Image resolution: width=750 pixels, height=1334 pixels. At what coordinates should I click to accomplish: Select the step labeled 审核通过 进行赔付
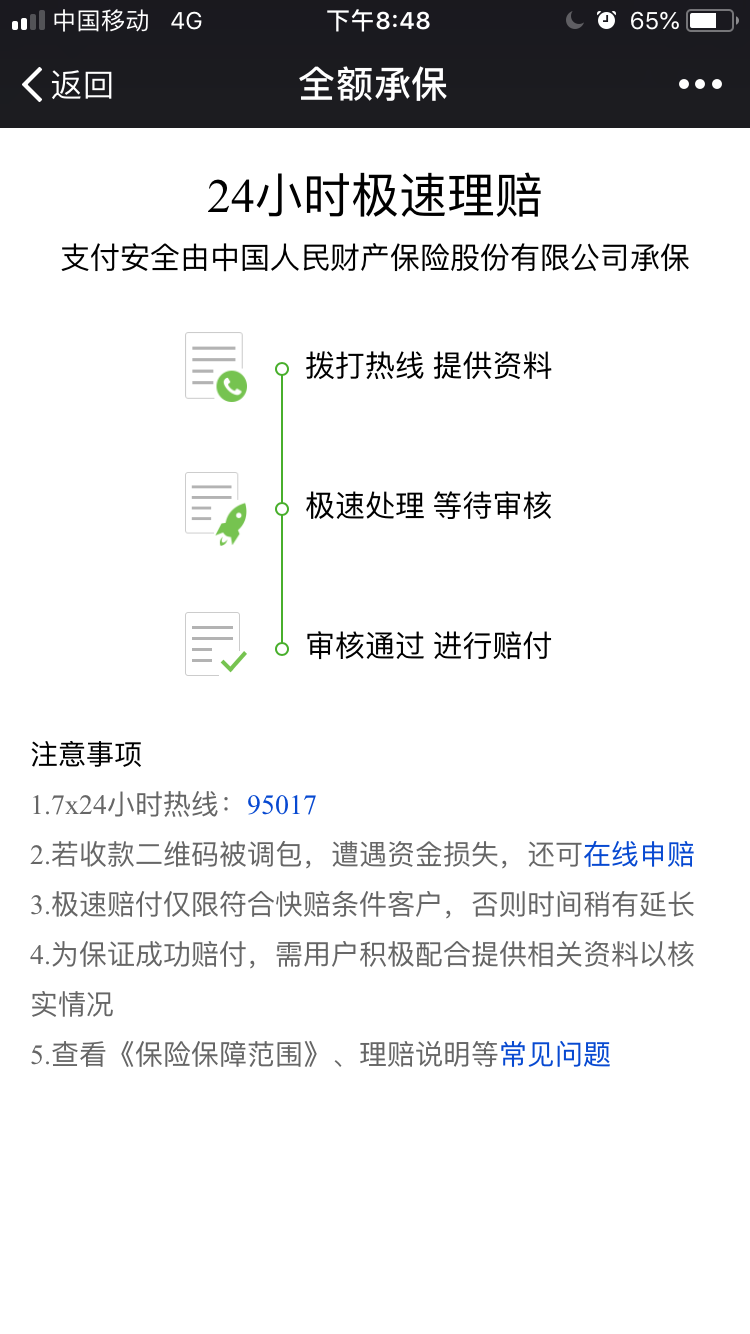430,647
